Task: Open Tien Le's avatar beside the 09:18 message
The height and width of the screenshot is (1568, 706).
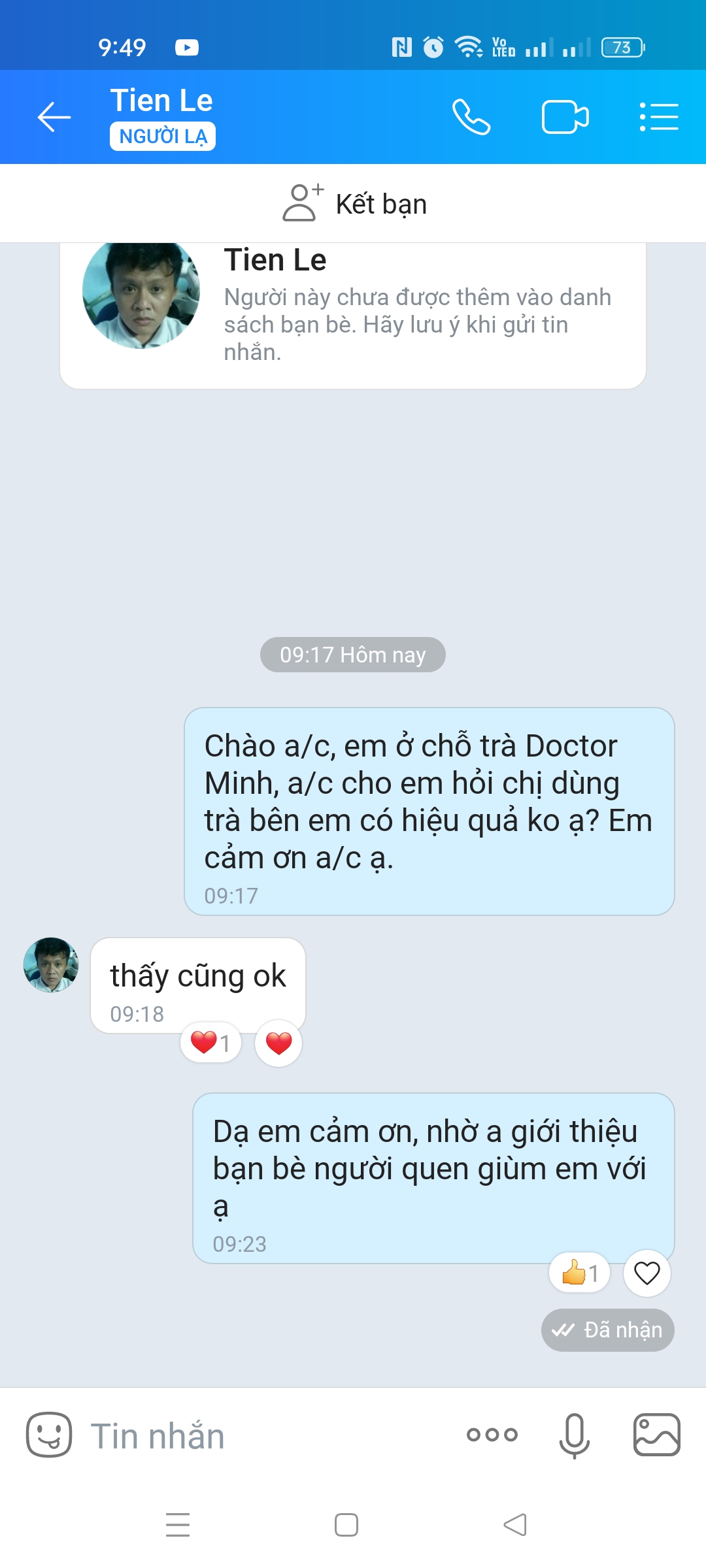Action: [x=51, y=965]
